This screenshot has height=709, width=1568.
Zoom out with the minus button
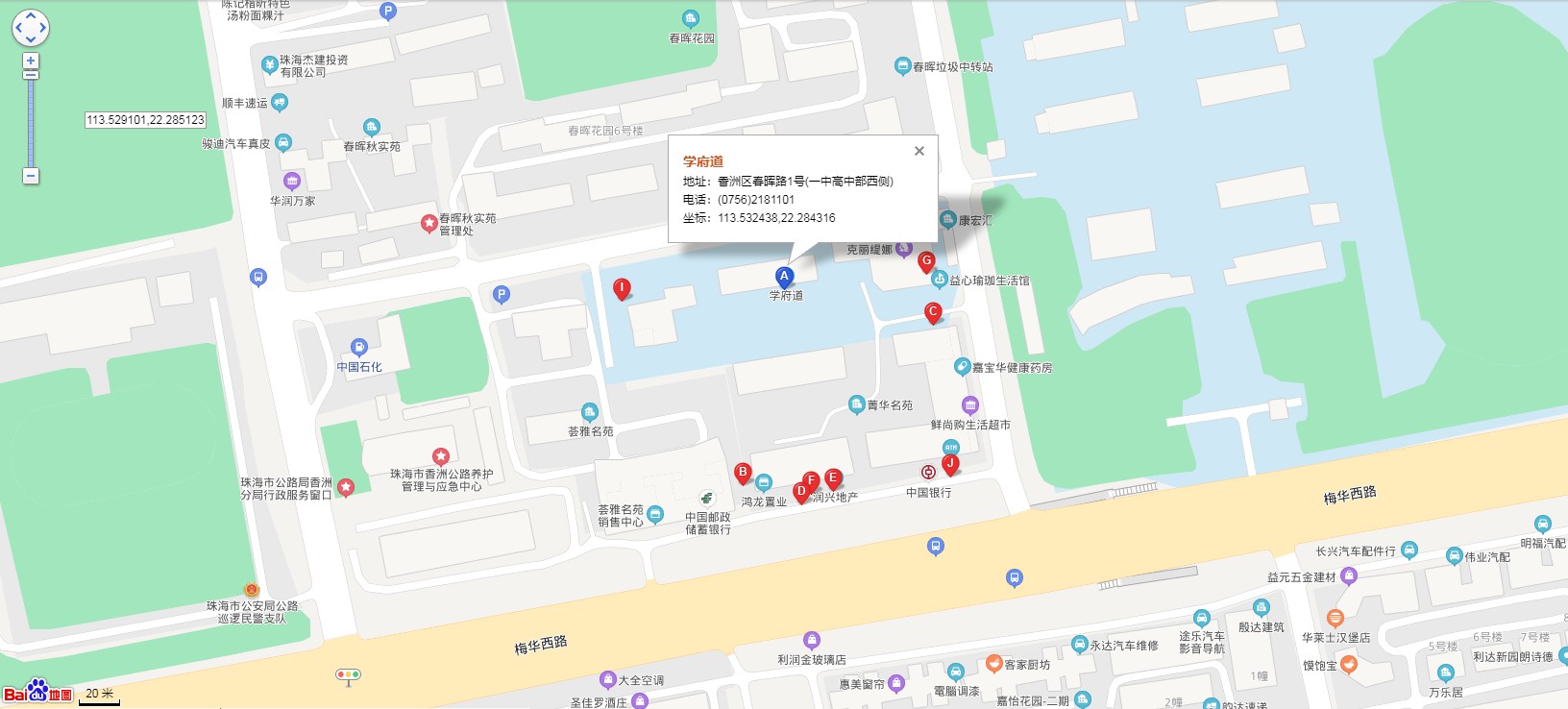[x=31, y=176]
